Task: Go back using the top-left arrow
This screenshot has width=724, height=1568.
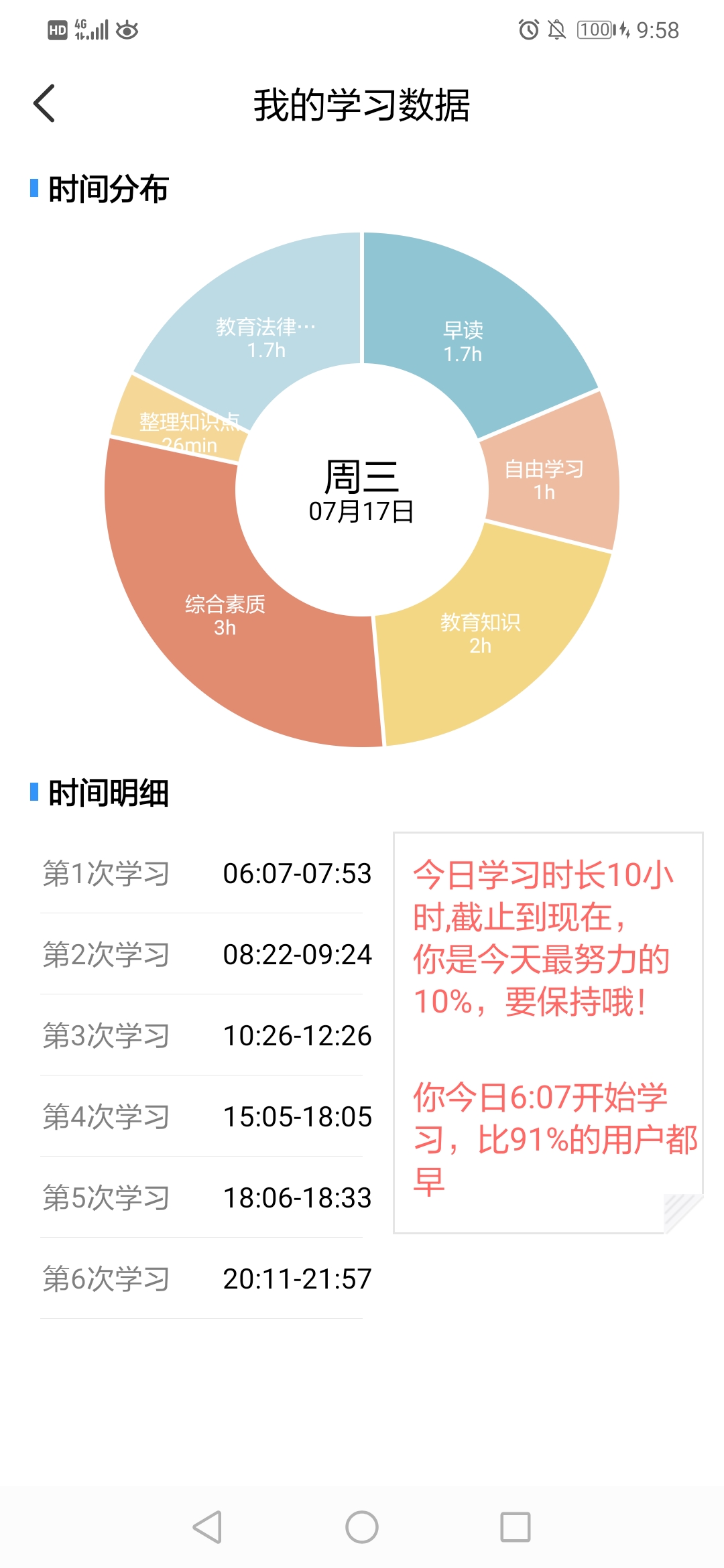Action: pos(44,104)
